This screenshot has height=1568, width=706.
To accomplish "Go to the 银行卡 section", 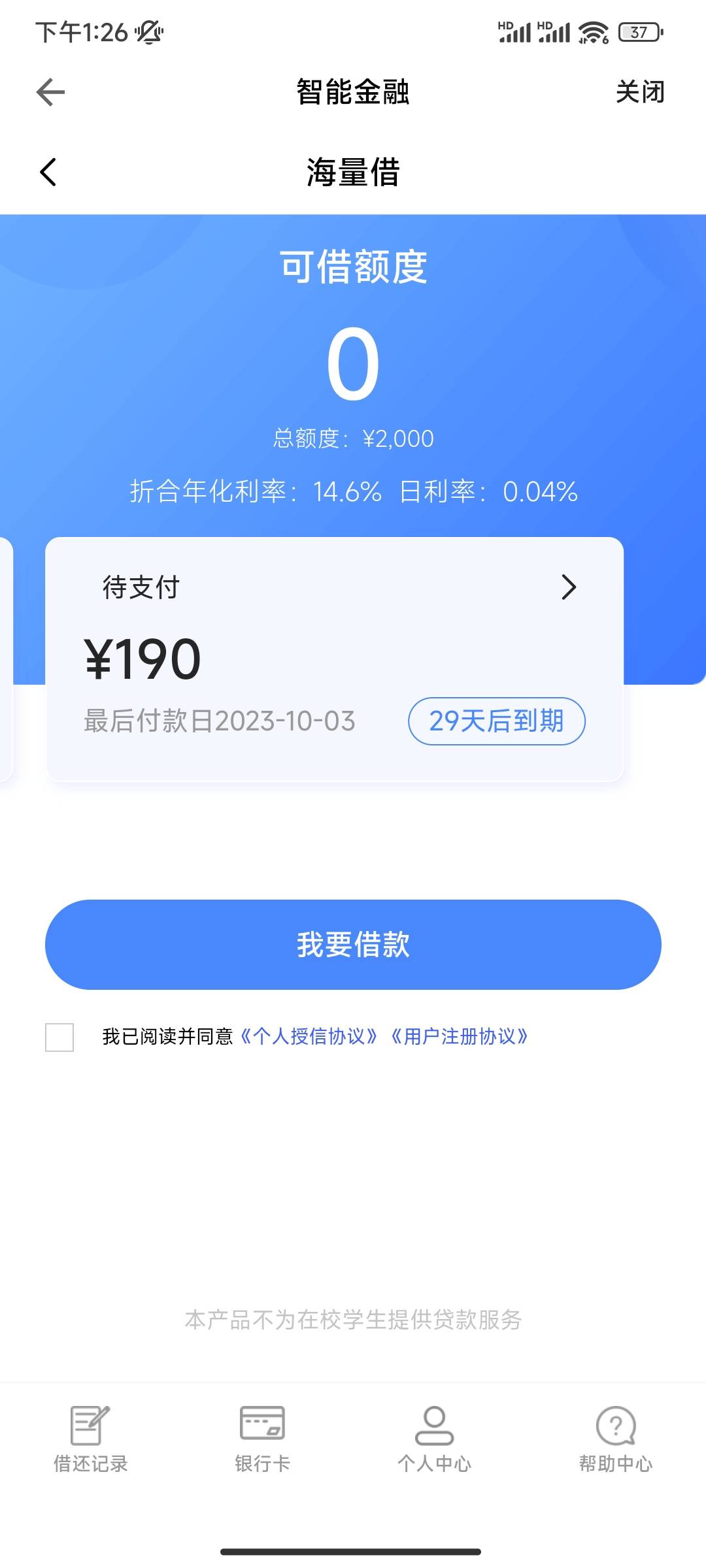I will click(x=262, y=1439).
